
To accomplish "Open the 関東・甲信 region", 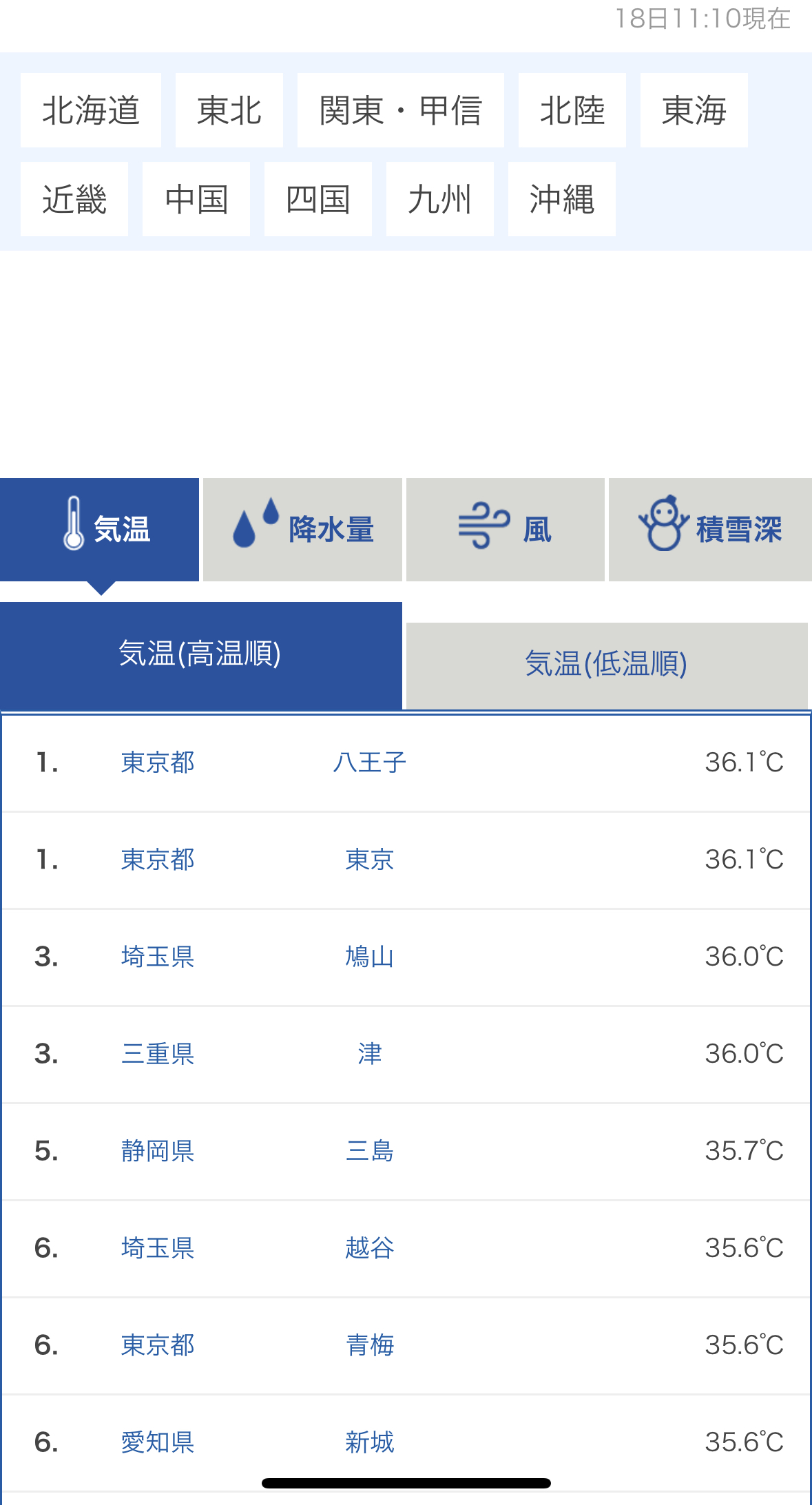I will (x=401, y=110).
